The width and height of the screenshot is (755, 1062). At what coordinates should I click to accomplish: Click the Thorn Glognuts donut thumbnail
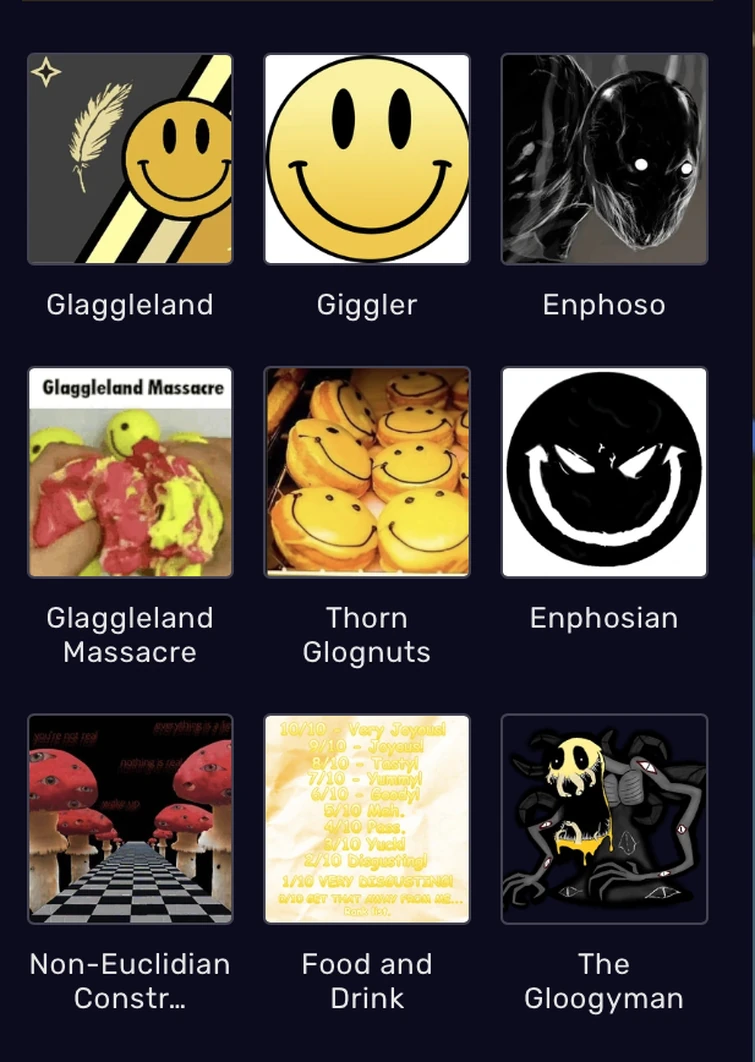click(x=366, y=472)
